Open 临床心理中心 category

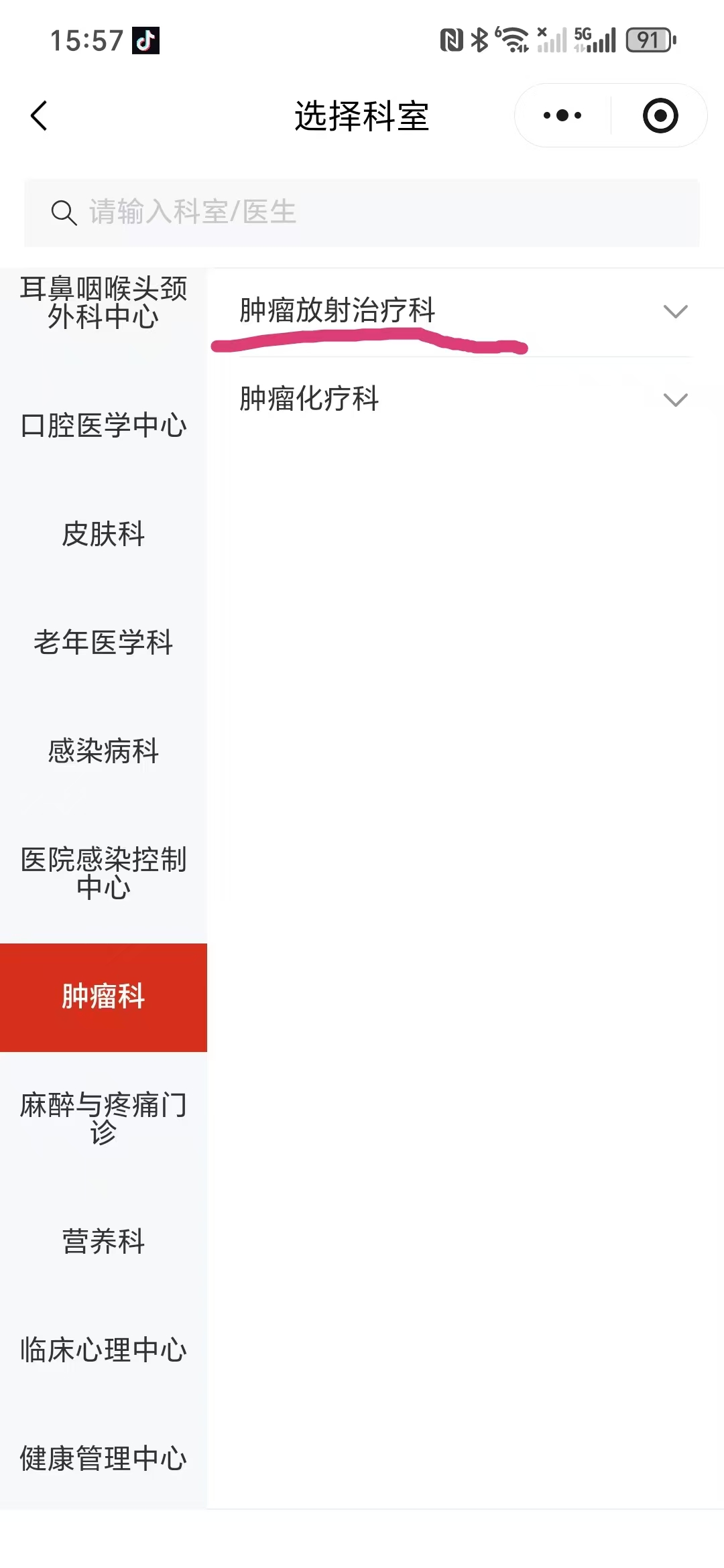coord(103,1350)
